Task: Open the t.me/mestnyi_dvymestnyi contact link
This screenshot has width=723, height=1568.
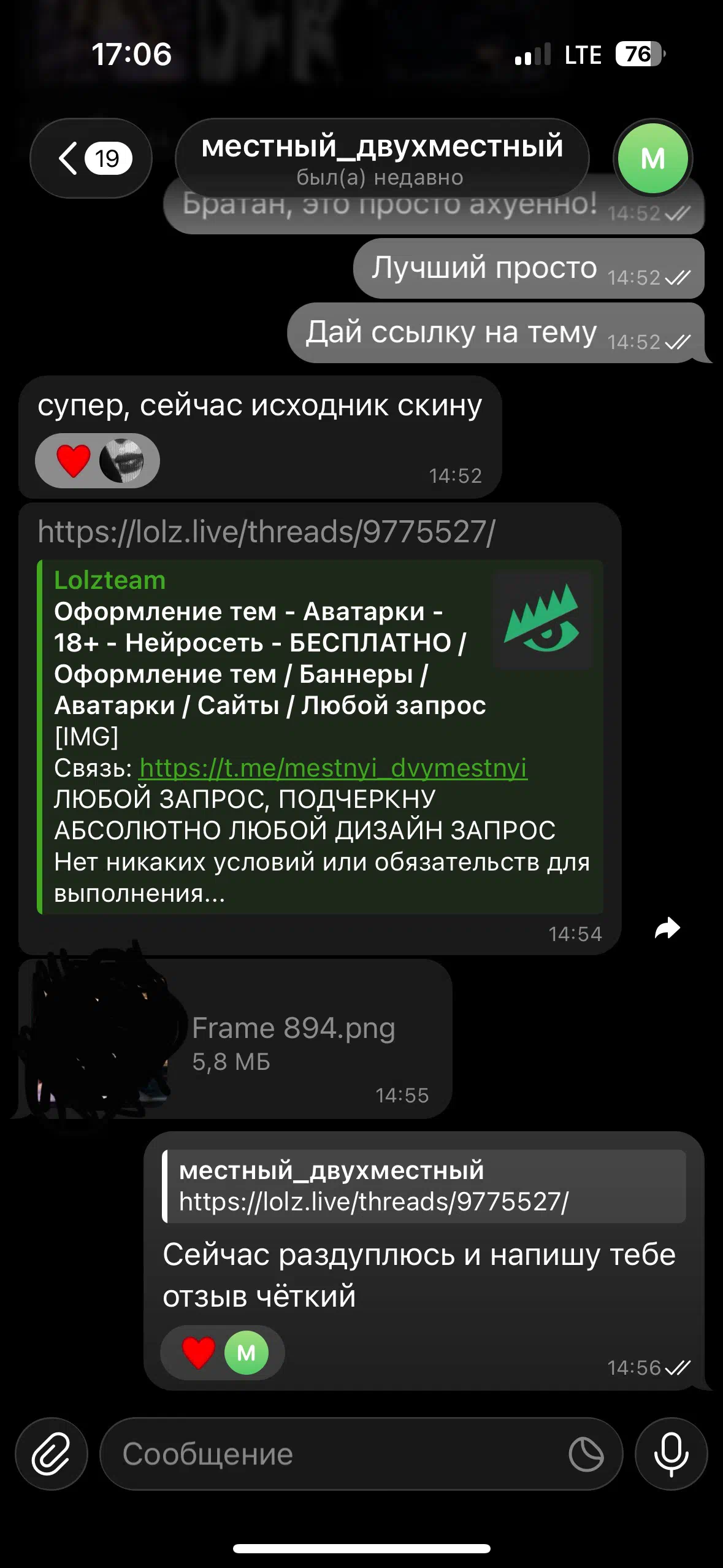Action: (x=333, y=768)
